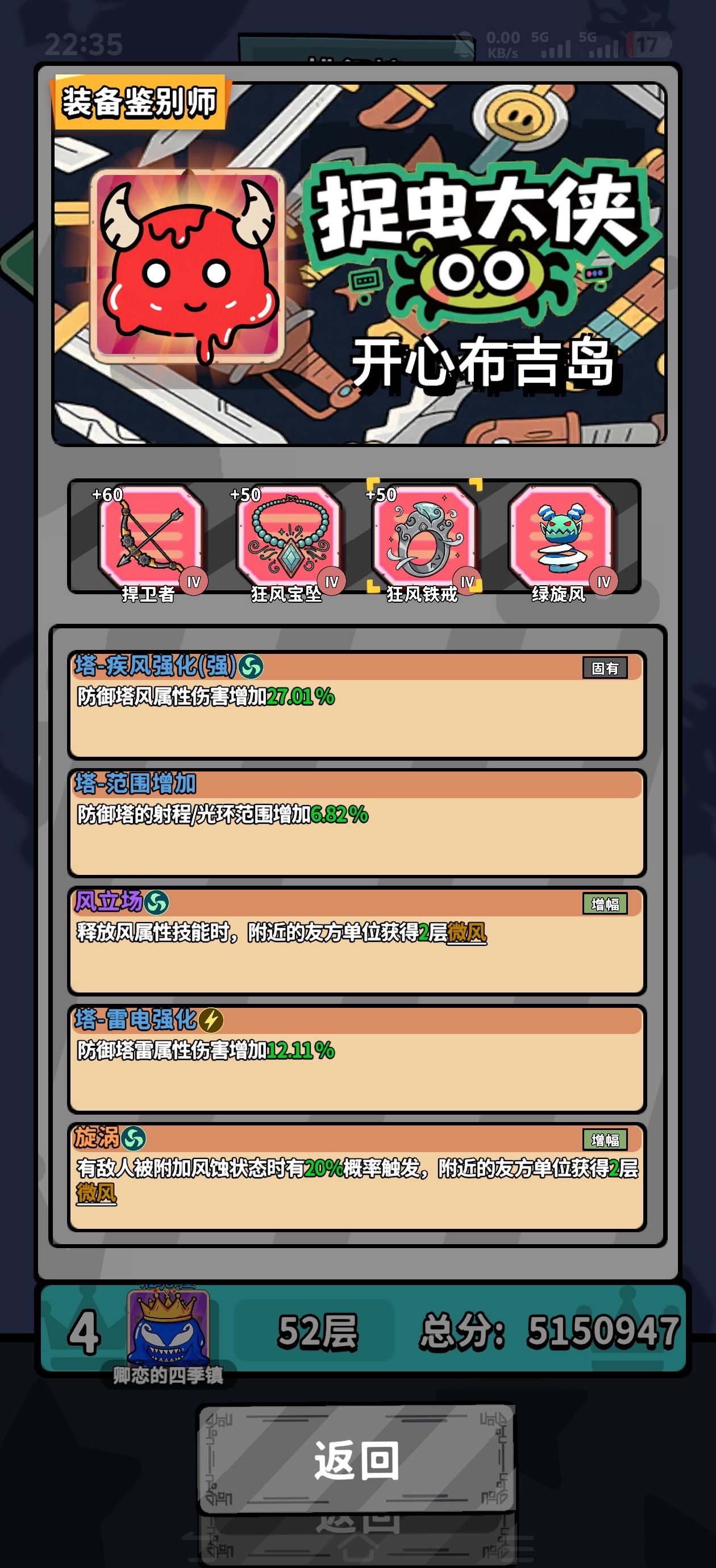Open the underlined 微风 link in 风立场
This screenshot has height=1568, width=716.
[467, 932]
